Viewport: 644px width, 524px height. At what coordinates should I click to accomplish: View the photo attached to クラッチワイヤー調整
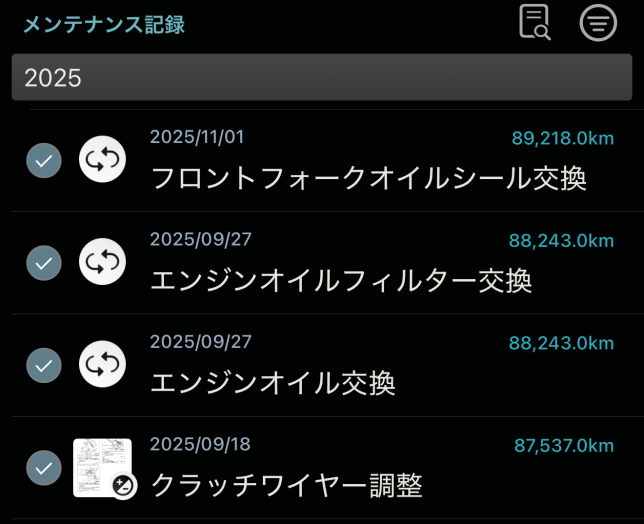coord(102,468)
